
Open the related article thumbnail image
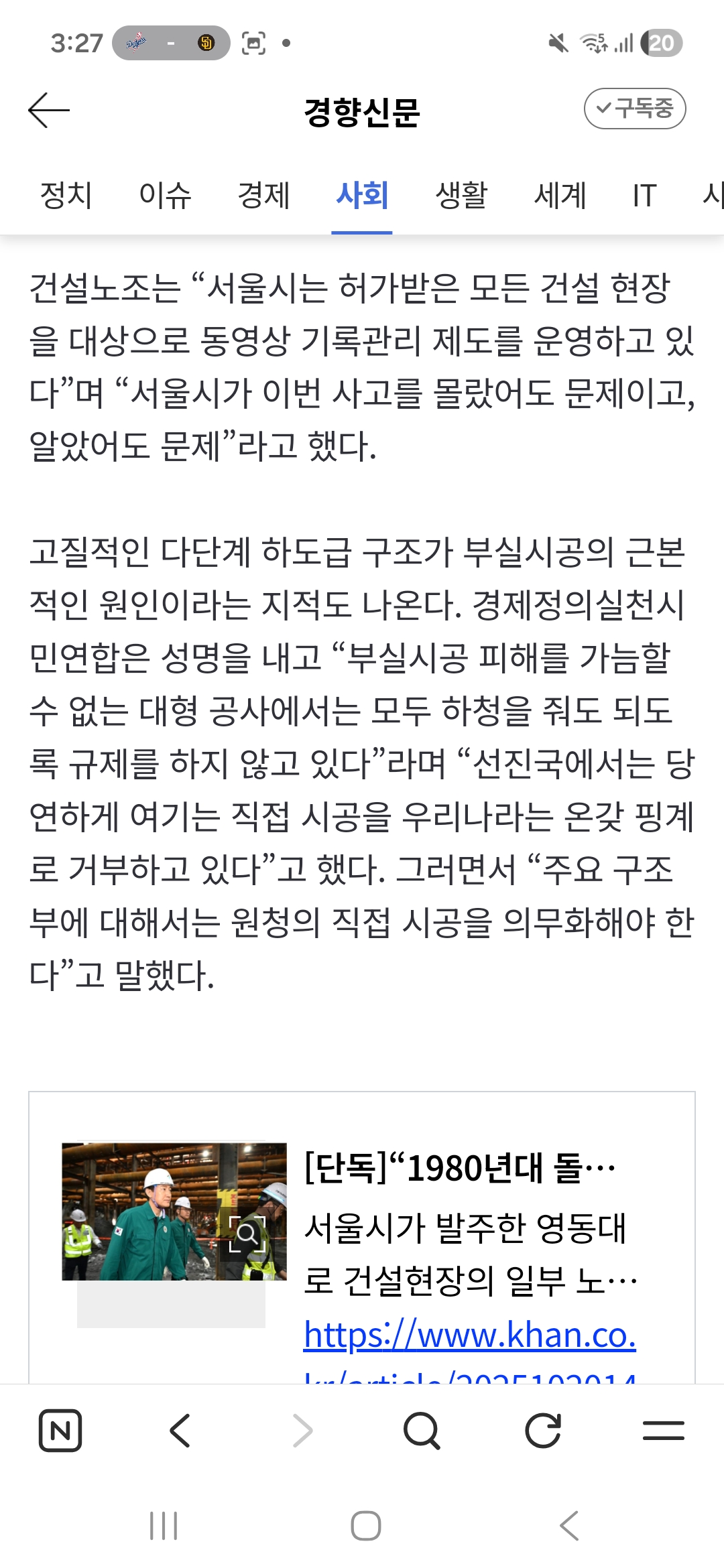174,1212
